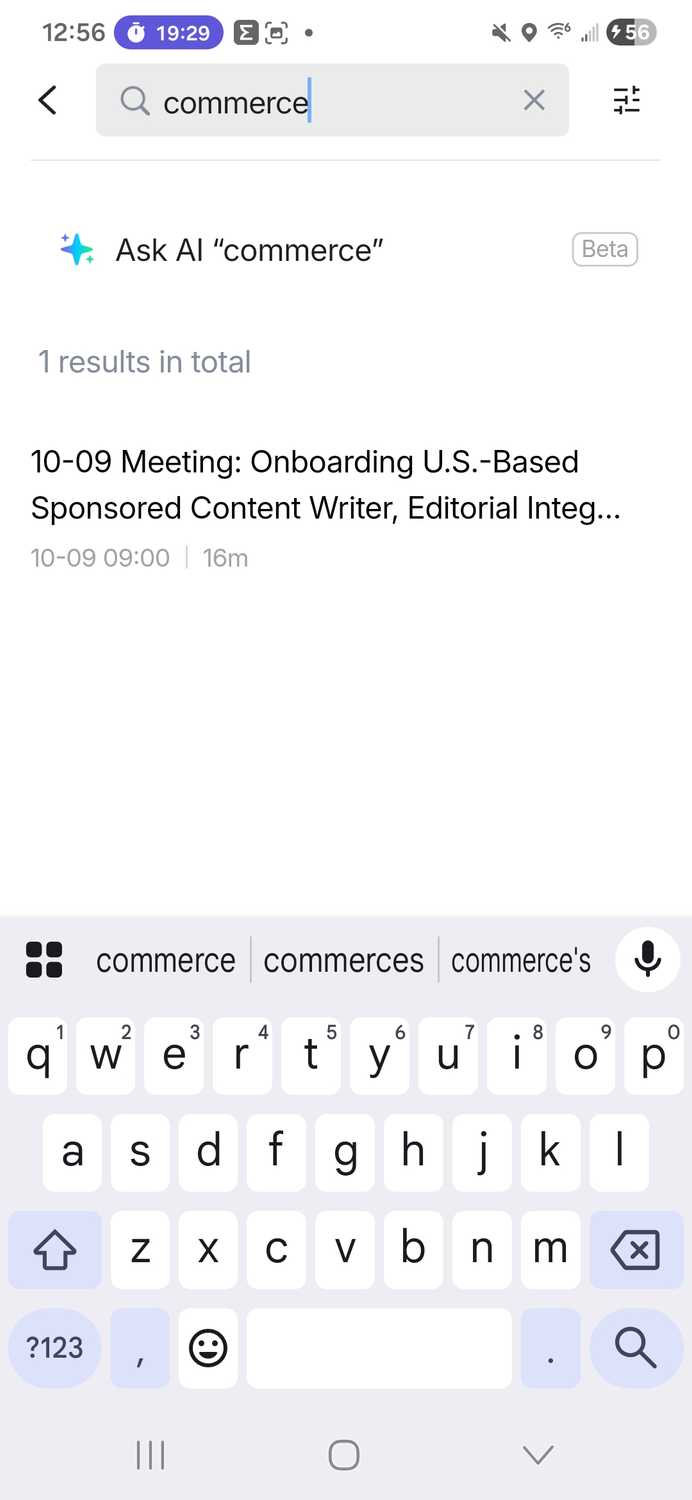Open the search filter settings icon
This screenshot has height=1500, width=692.
click(627, 100)
